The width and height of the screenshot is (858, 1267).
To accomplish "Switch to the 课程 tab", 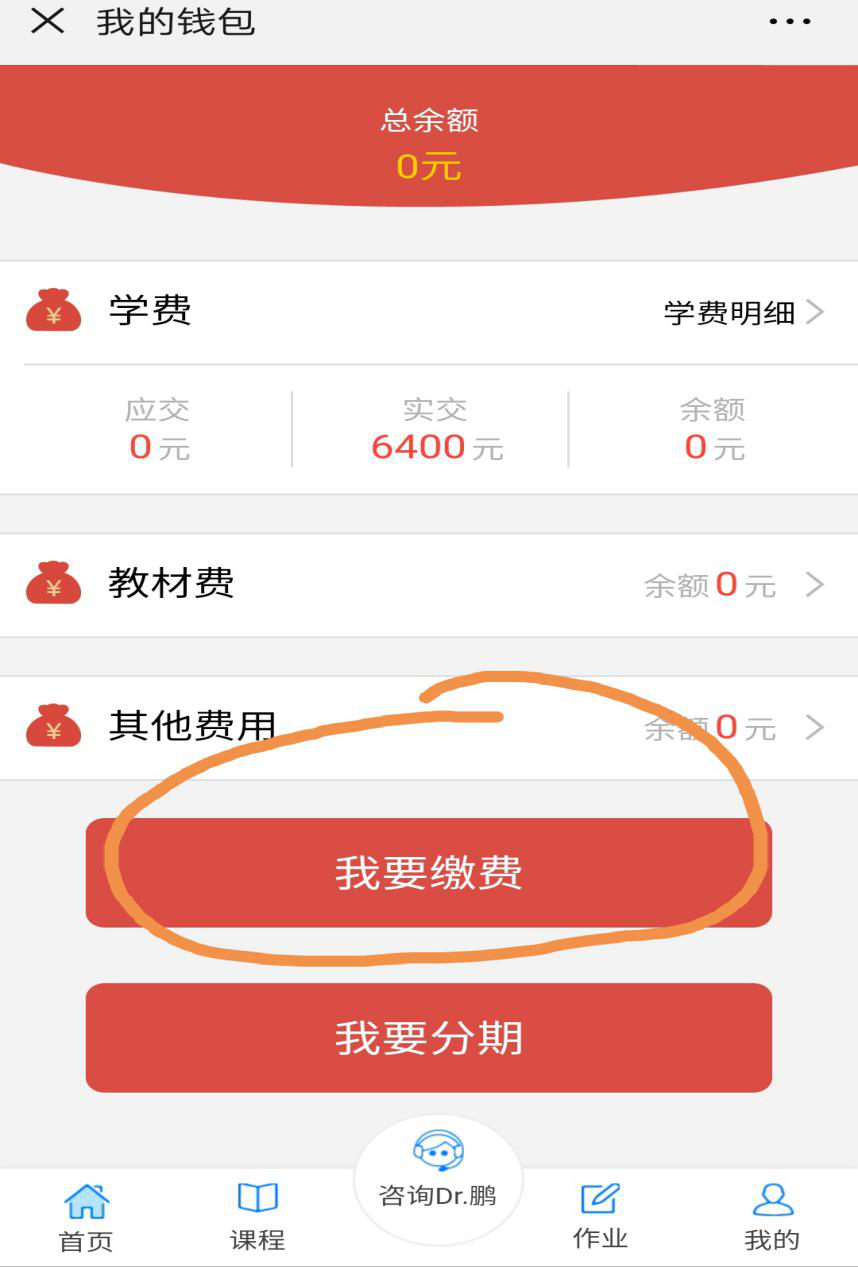I will (x=257, y=1217).
